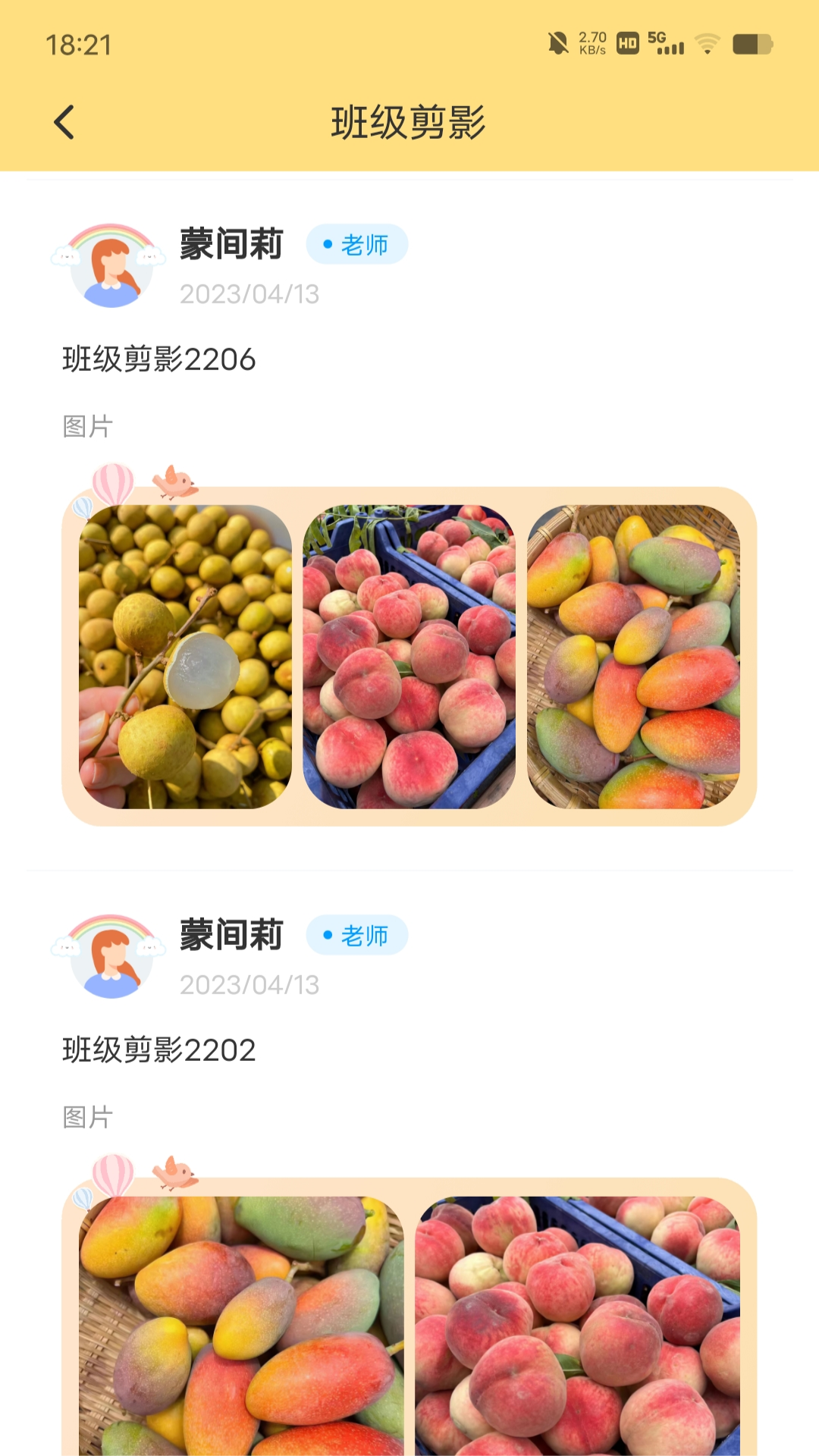Screen dimensions: 819x1456
Task: Tap the date 2023/04/13 on the first post
Action: tap(249, 294)
